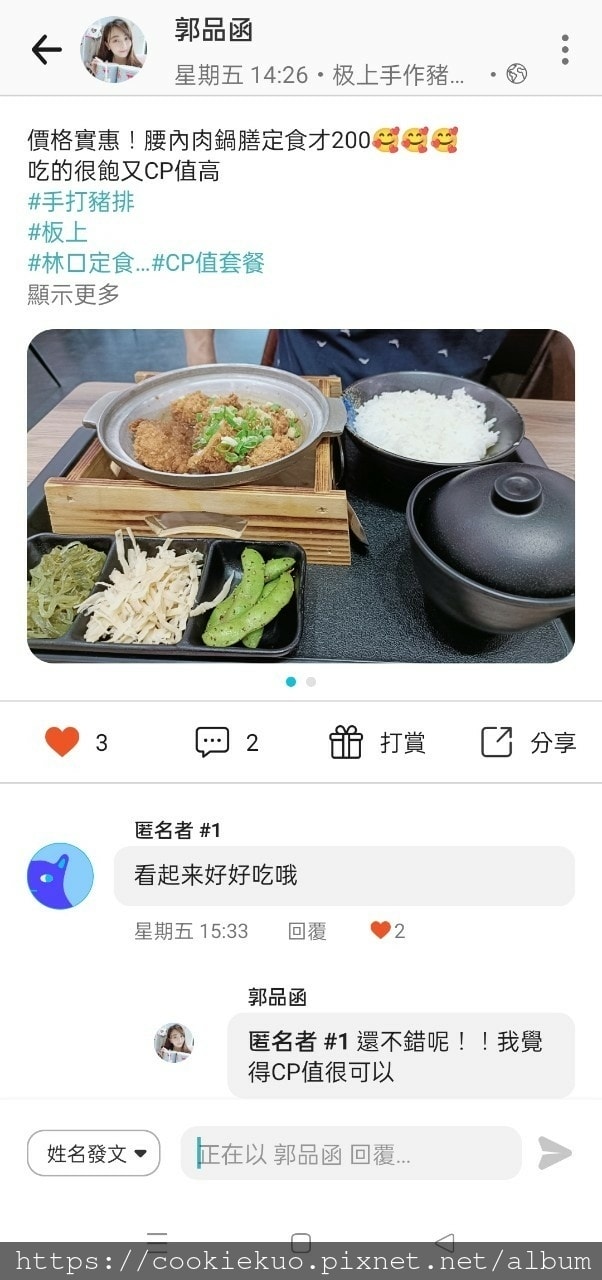Expand post text with 顯示更多
602x1280 pixels.
click(x=73, y=295)
